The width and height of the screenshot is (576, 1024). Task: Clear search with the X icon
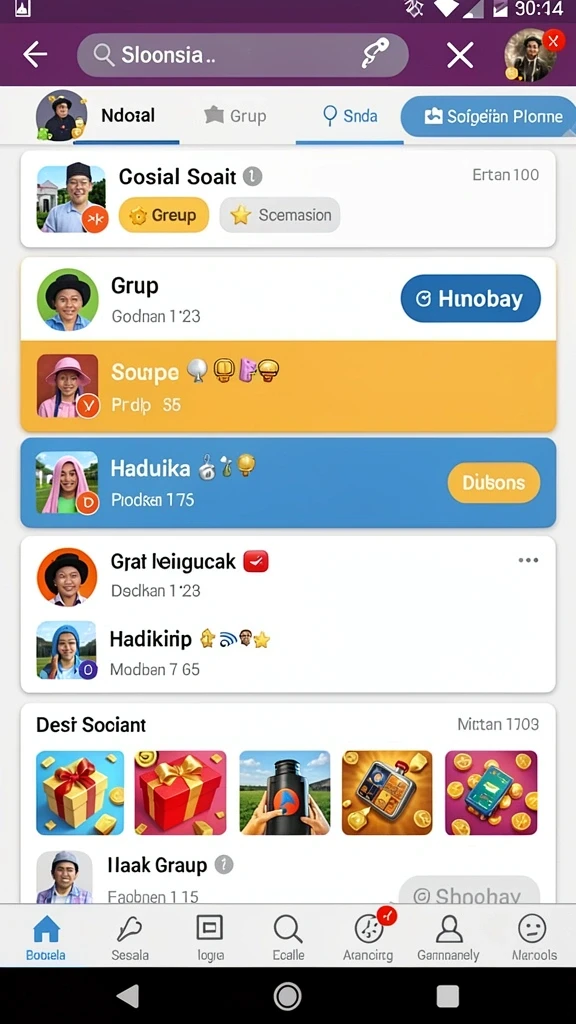460,56
